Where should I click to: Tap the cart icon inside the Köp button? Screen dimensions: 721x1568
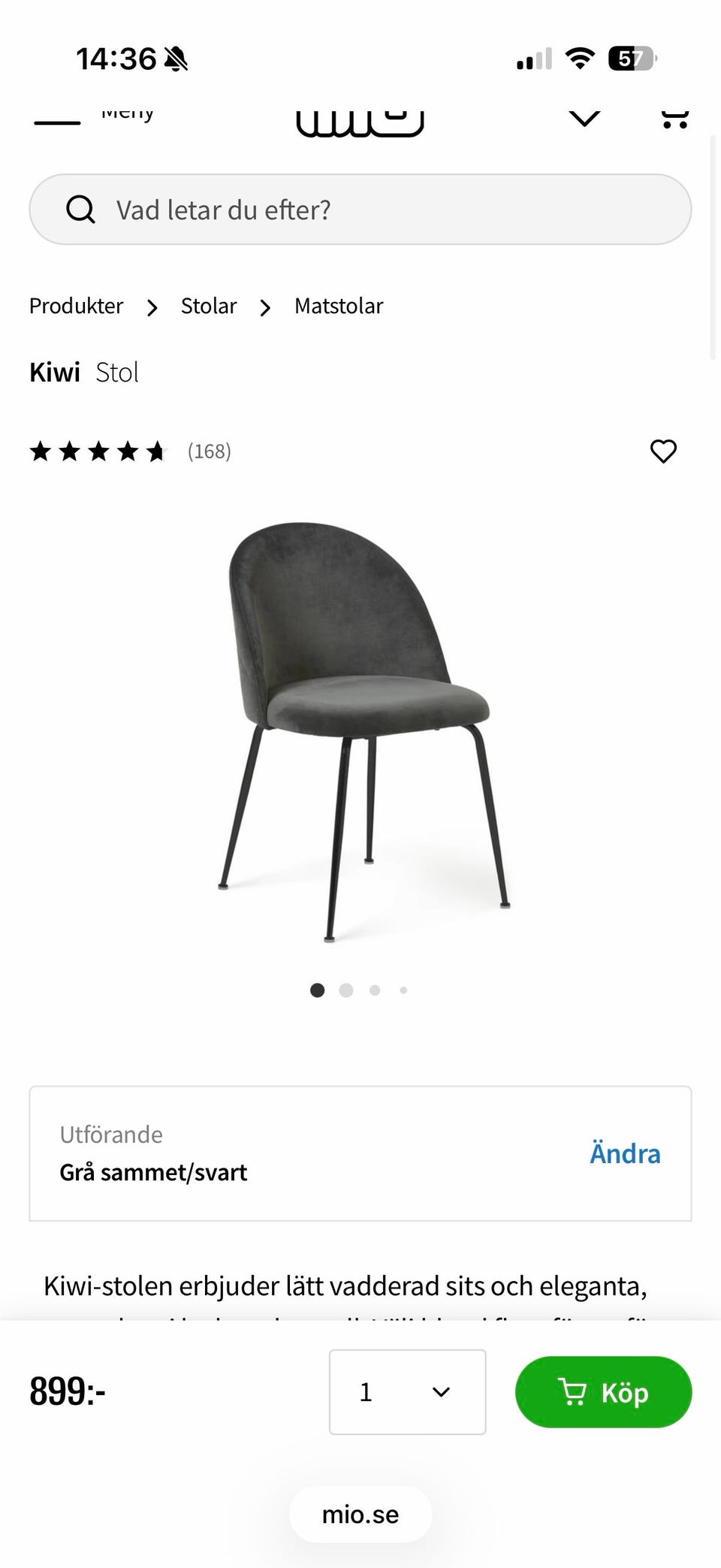574,1391
